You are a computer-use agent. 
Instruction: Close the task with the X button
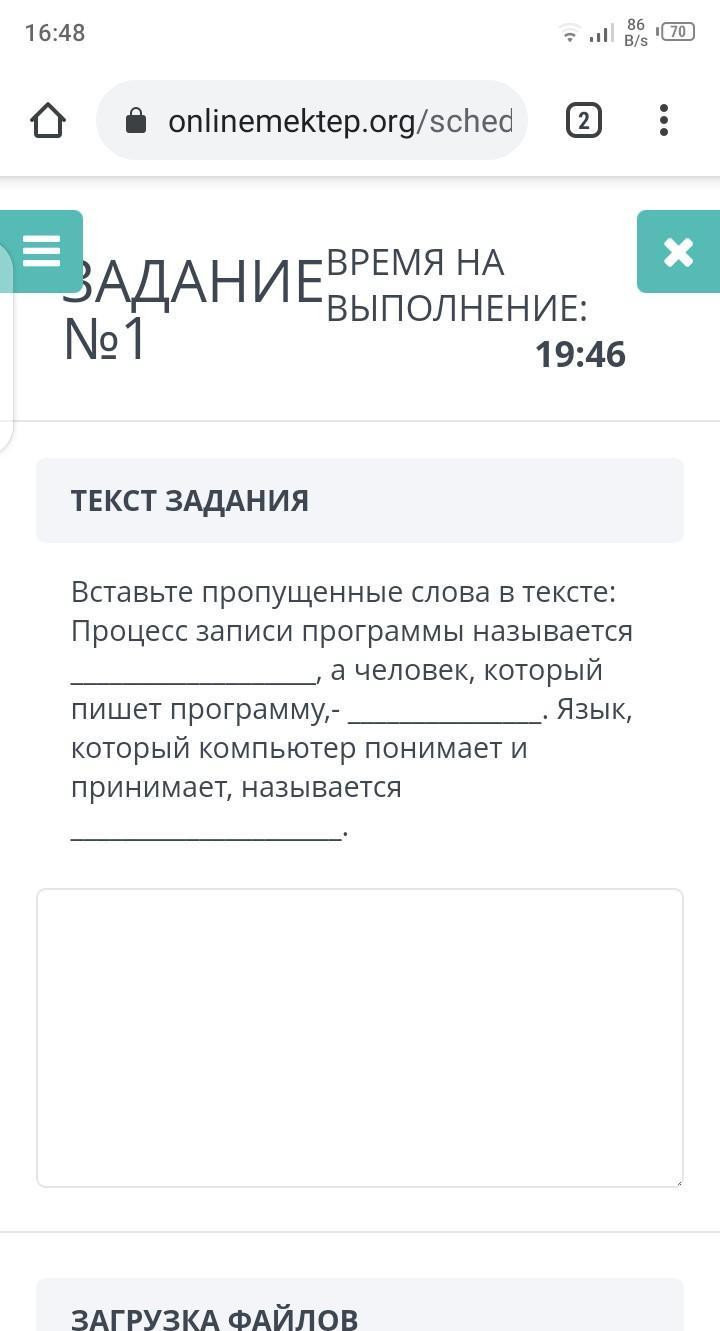tap(678, 252)
